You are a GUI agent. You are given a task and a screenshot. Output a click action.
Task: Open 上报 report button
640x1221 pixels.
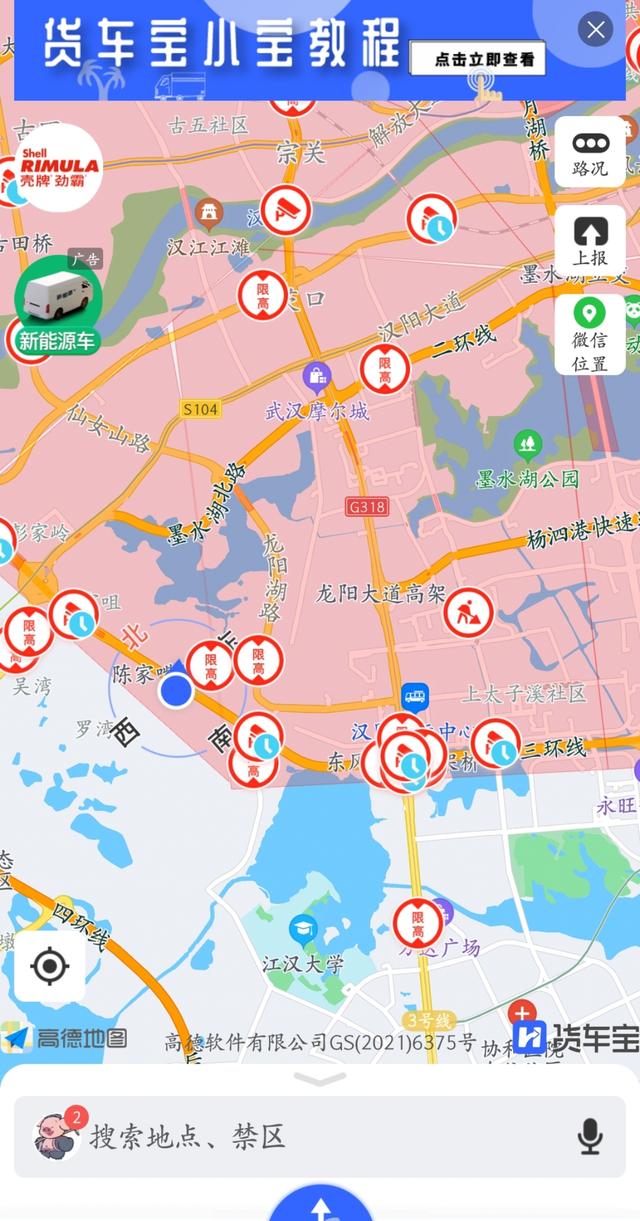click(x=590, y=241)
